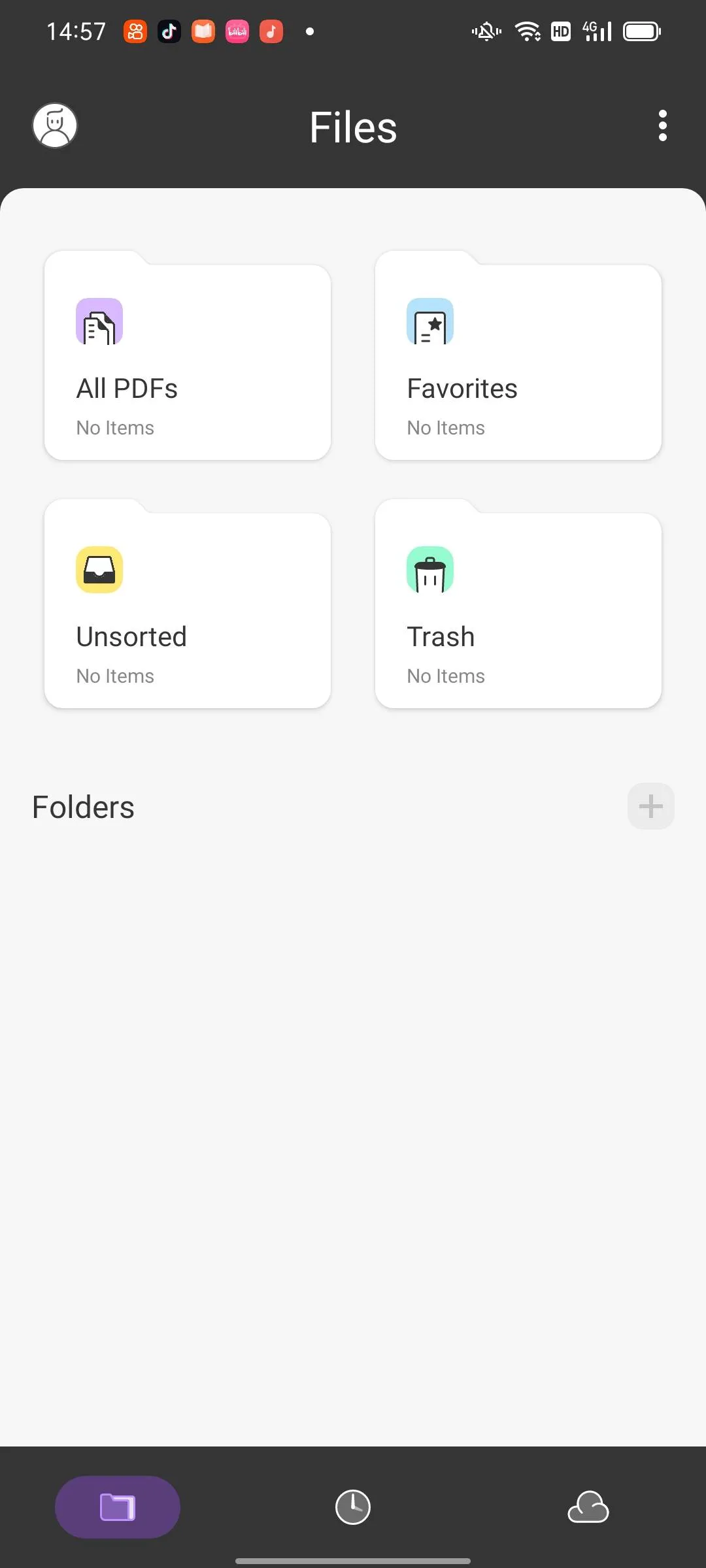
Task: Switch to the recent clock tab
Action: coord(353,1507)
